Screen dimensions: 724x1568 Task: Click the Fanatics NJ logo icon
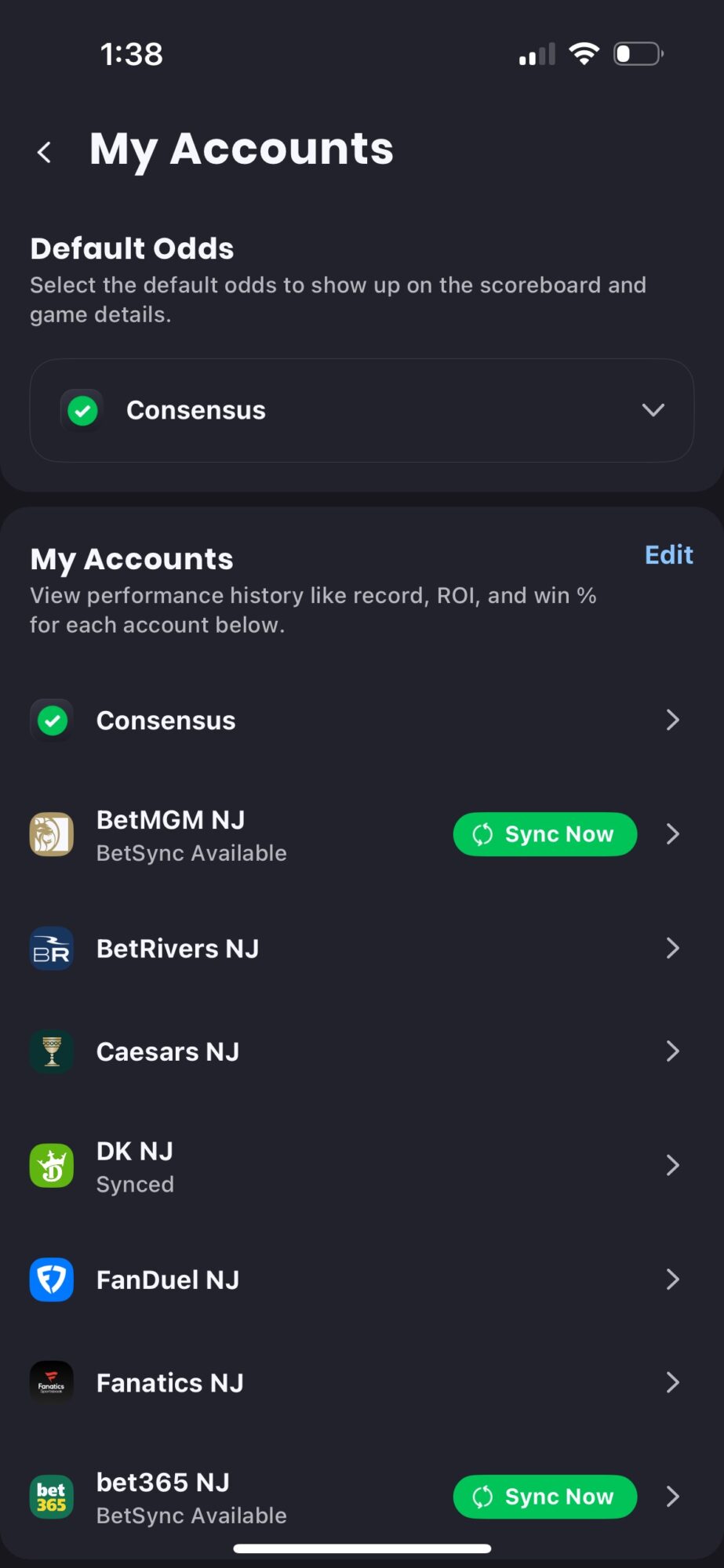click(51, 1382)
